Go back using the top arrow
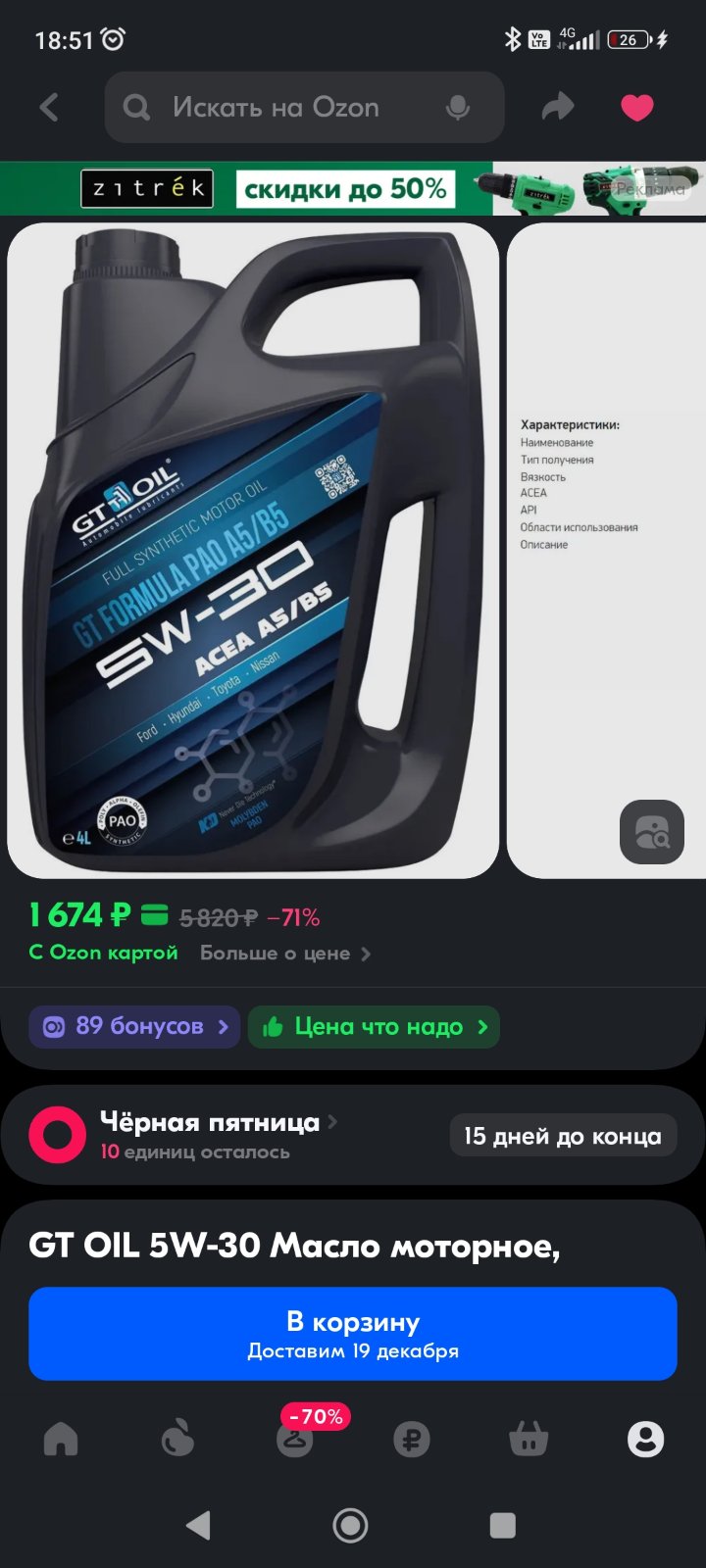The width and height of the screenshot is (706, 1568). coord(49,107)
